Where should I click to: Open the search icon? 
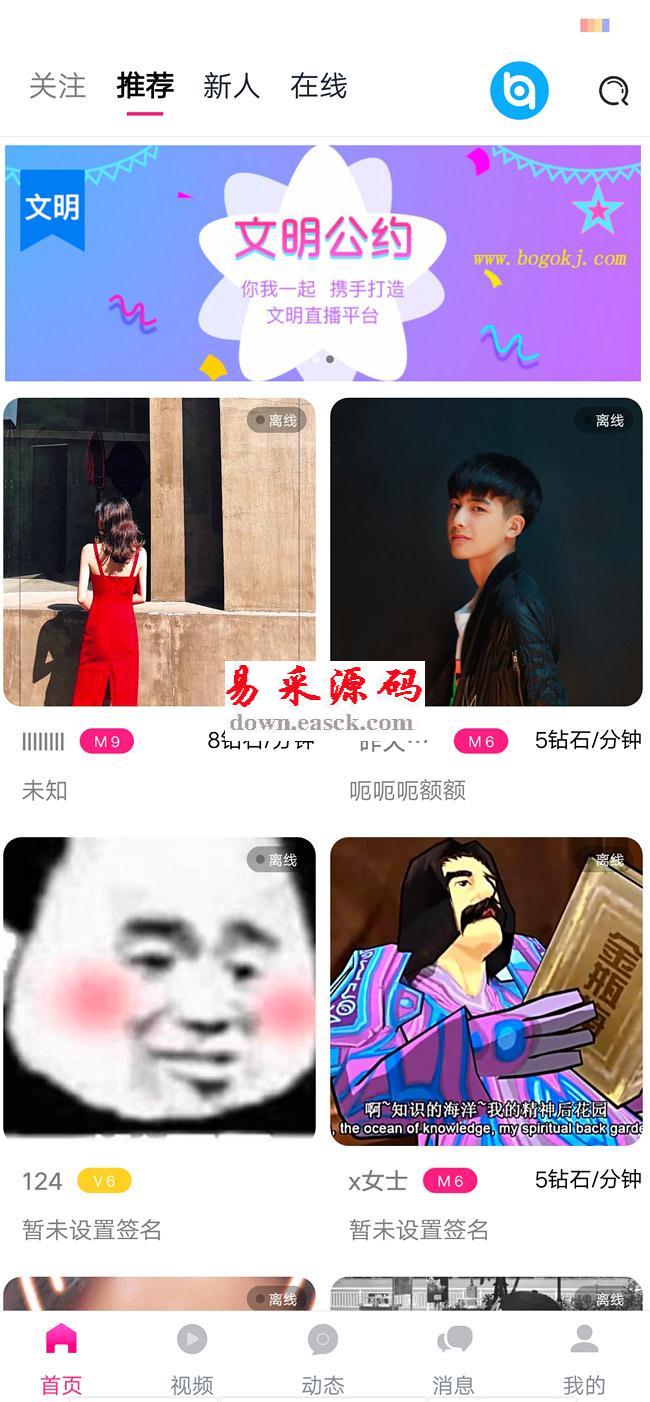(613, 92)
